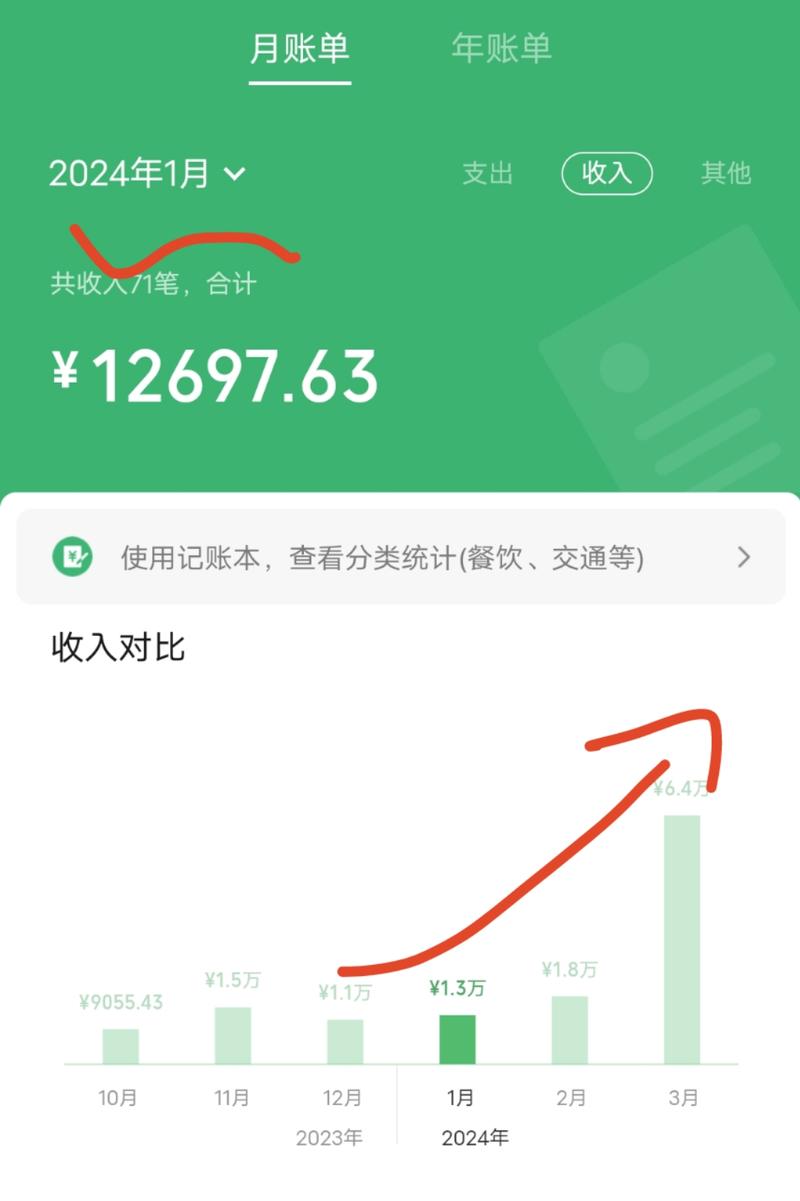The image size is (800, 1201).
Task: Open the 2024年1月 month selector
Action: (x=134, y=172)
